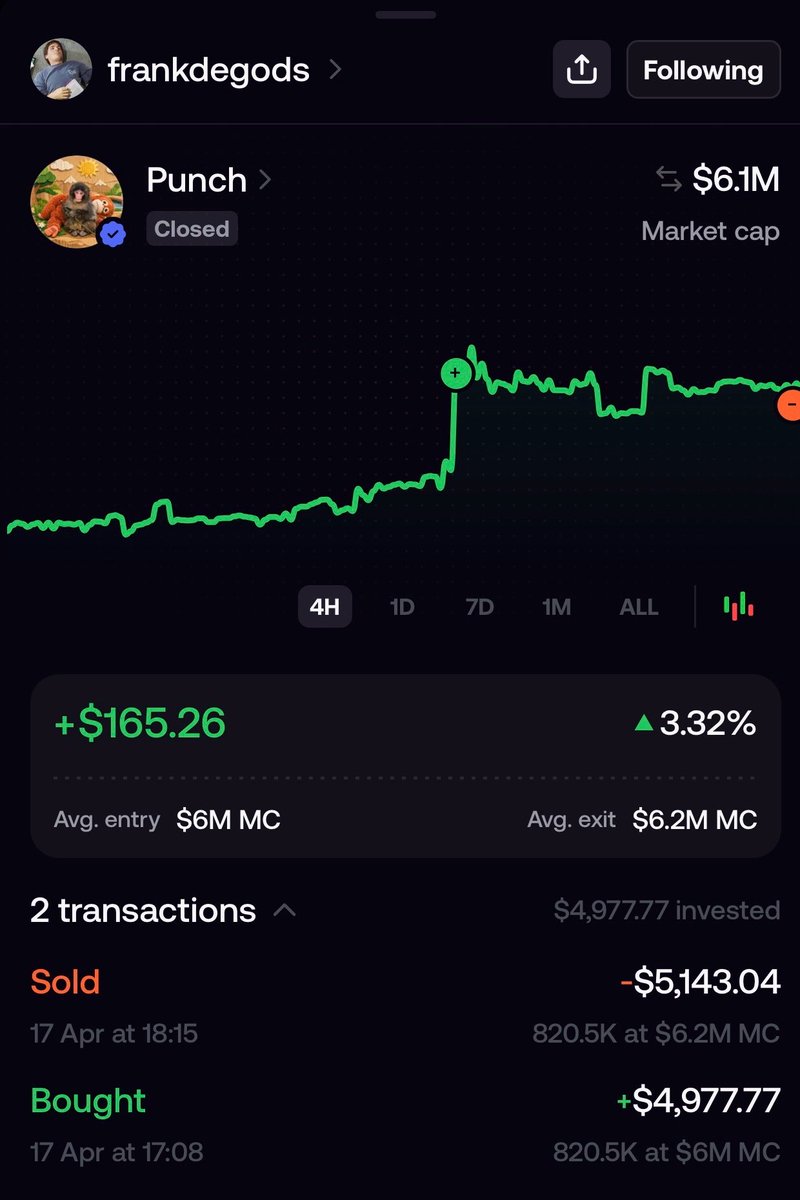Toggle market cap and price display
The width and height of the screenshot is (800, 1200).
click(x=668, y=180)
